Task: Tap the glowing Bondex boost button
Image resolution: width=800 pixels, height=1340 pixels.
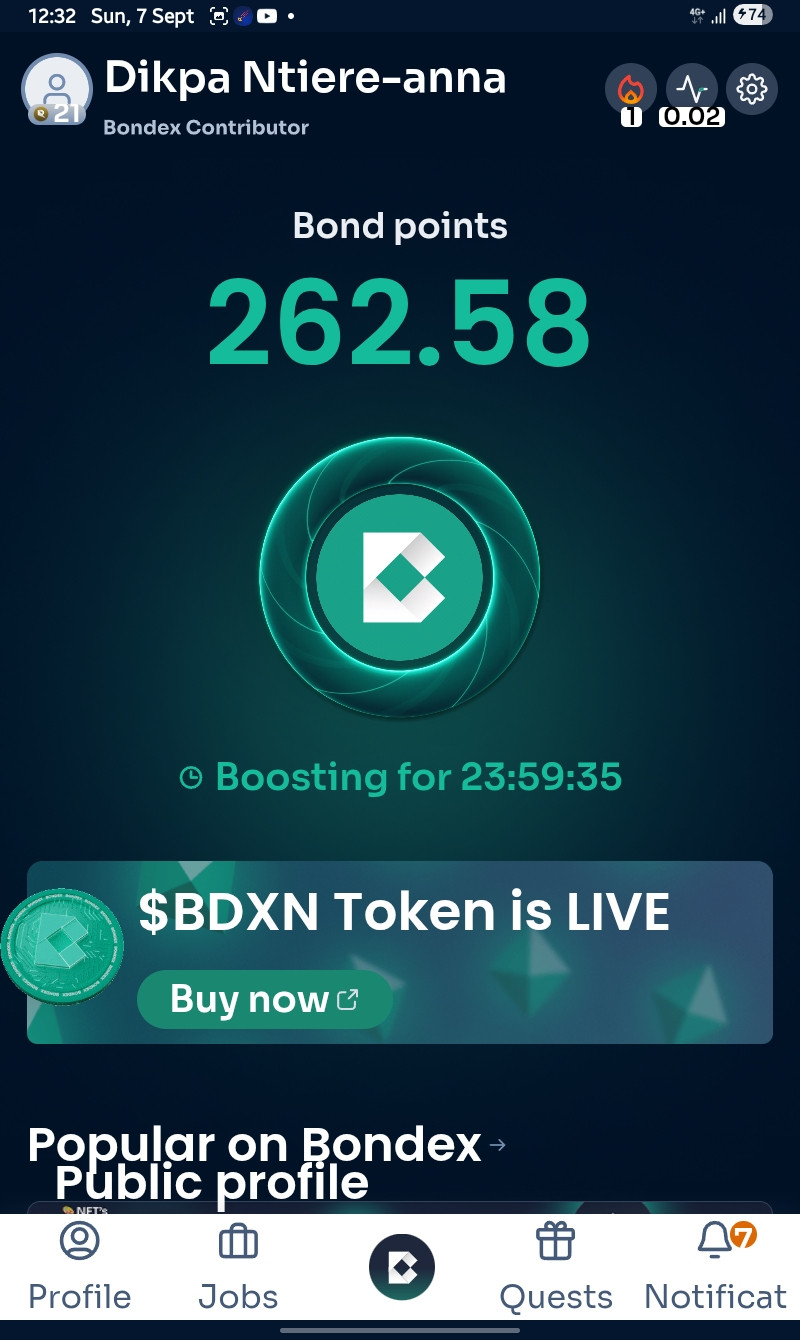Action: (x=400, y=577)
